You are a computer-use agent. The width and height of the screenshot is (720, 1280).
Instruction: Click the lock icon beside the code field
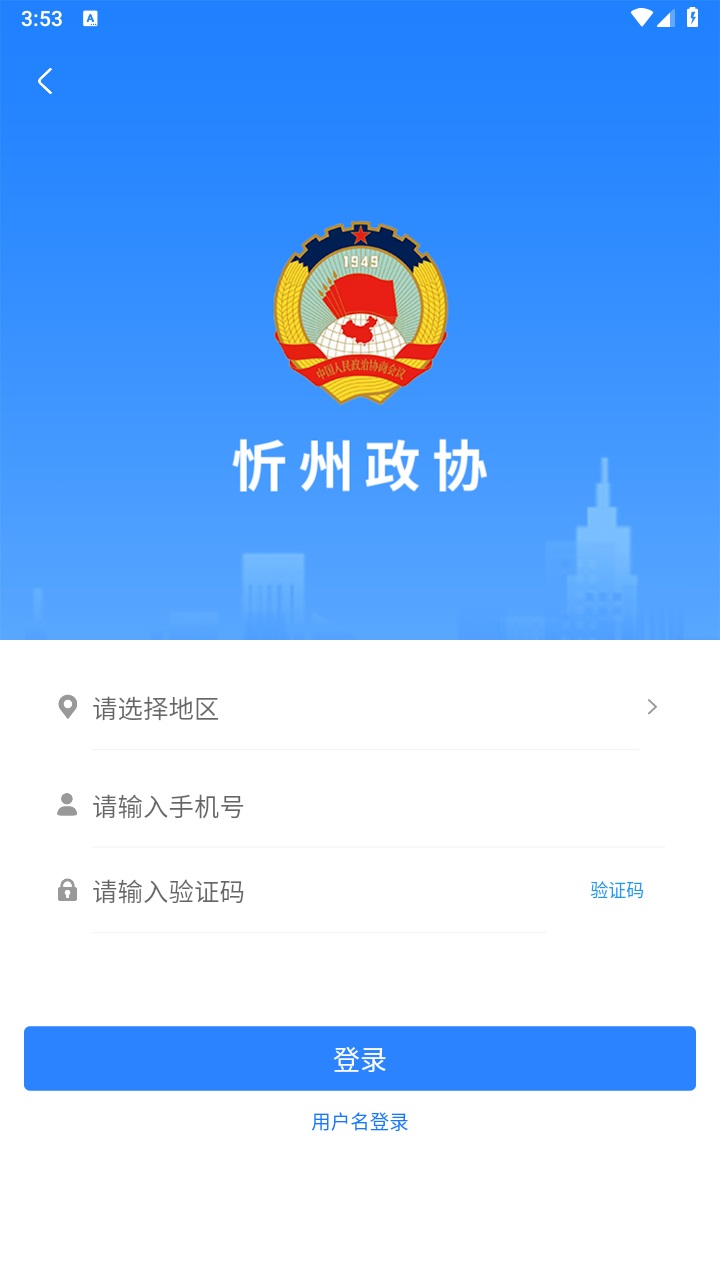click(x=67, y=890)
